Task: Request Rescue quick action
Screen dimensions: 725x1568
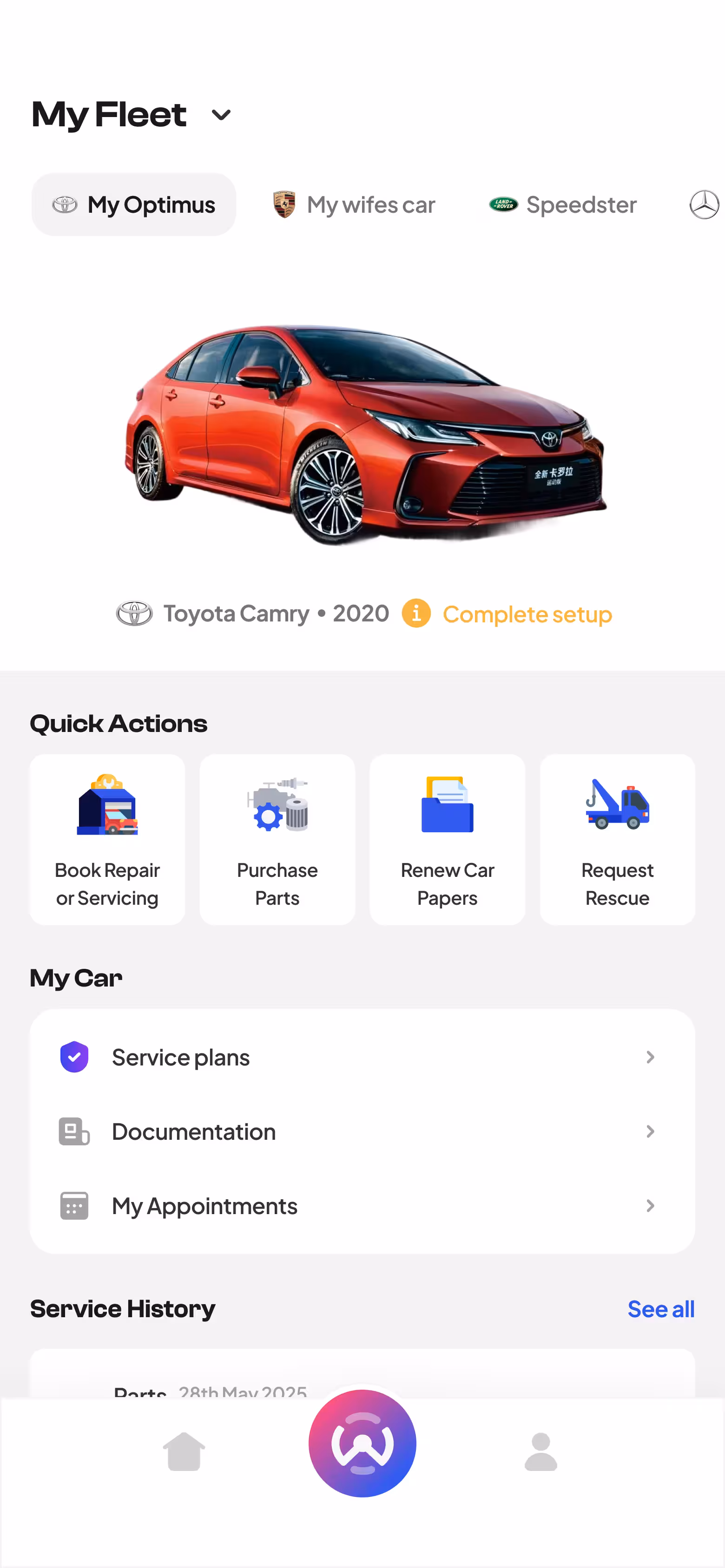Action: pos(617,839)
